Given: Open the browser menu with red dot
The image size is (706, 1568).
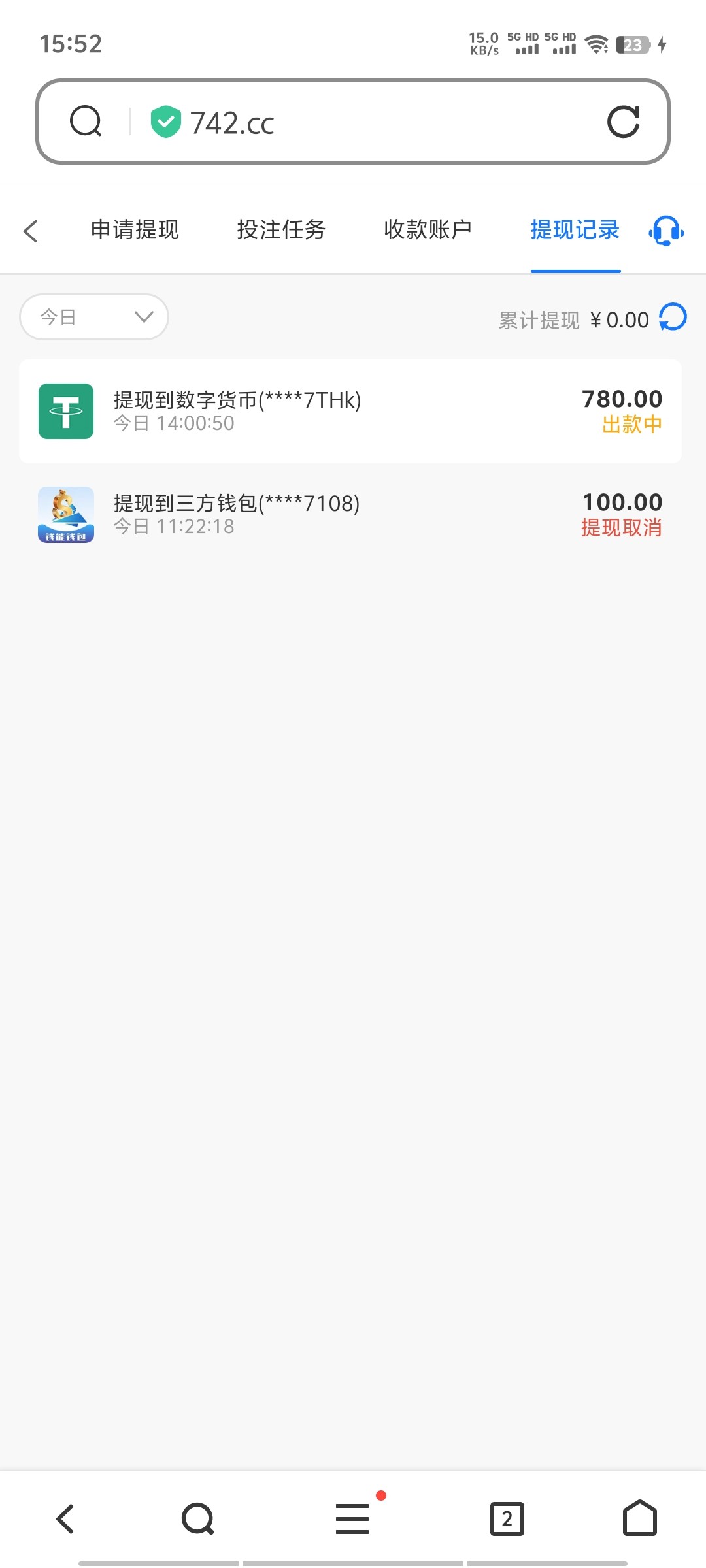Looking at the screenshot, I should click(353, 1518).
